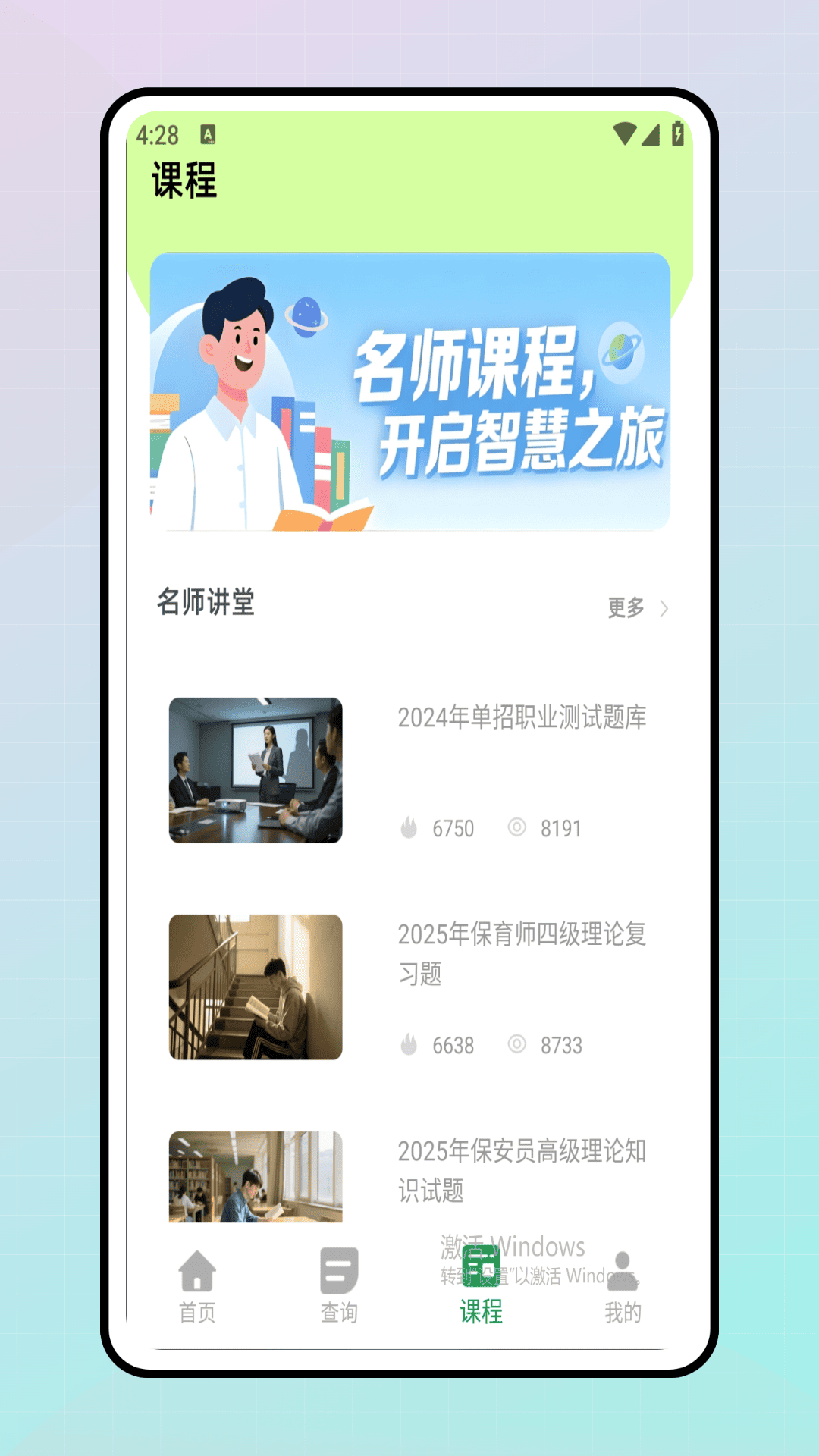Viewport: 819px width, 1456px height.
Task: Tap the flame icon beside 6638
Action: click(x=410, y=1044)
